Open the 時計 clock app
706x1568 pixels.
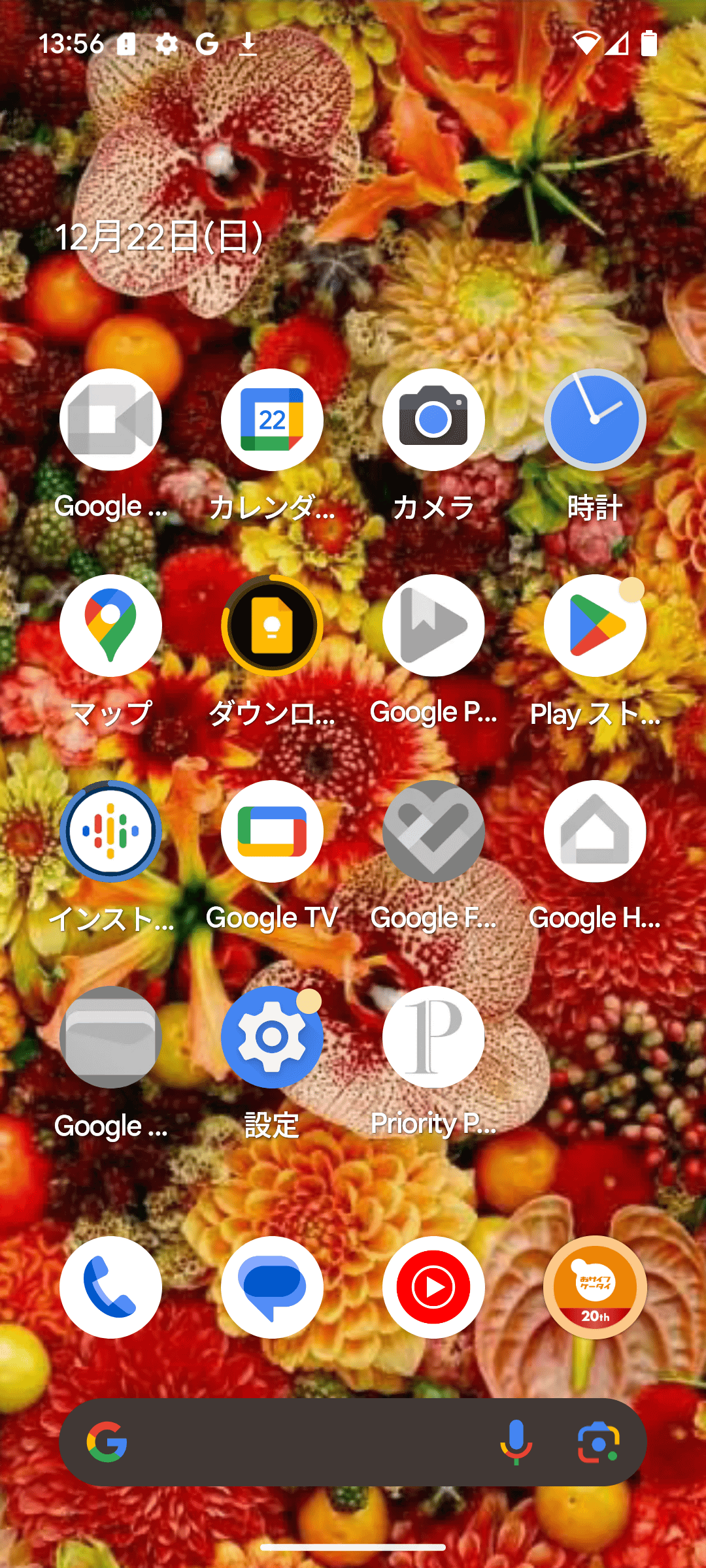click(596, 420)
